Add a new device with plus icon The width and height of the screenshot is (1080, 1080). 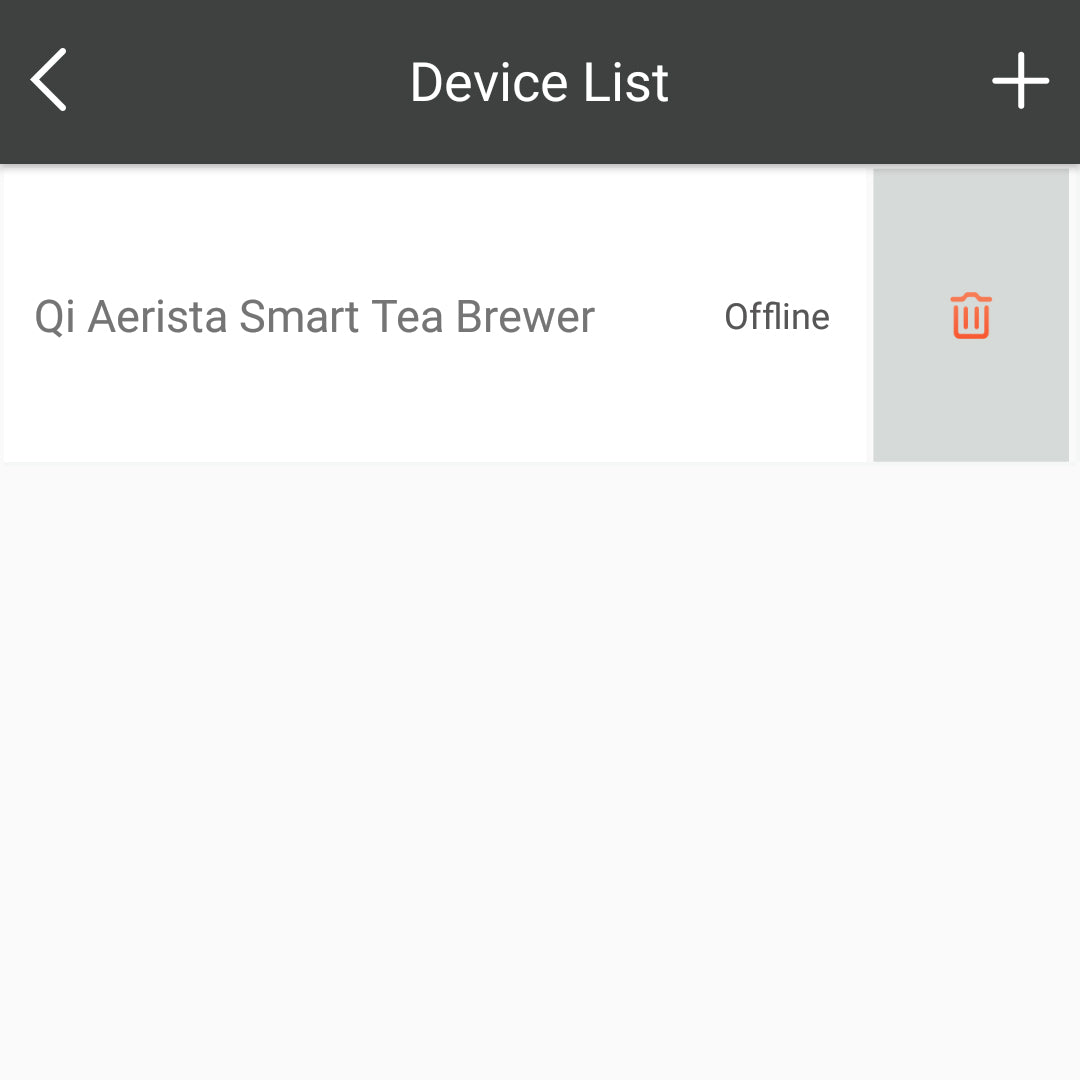(1020, 81)
